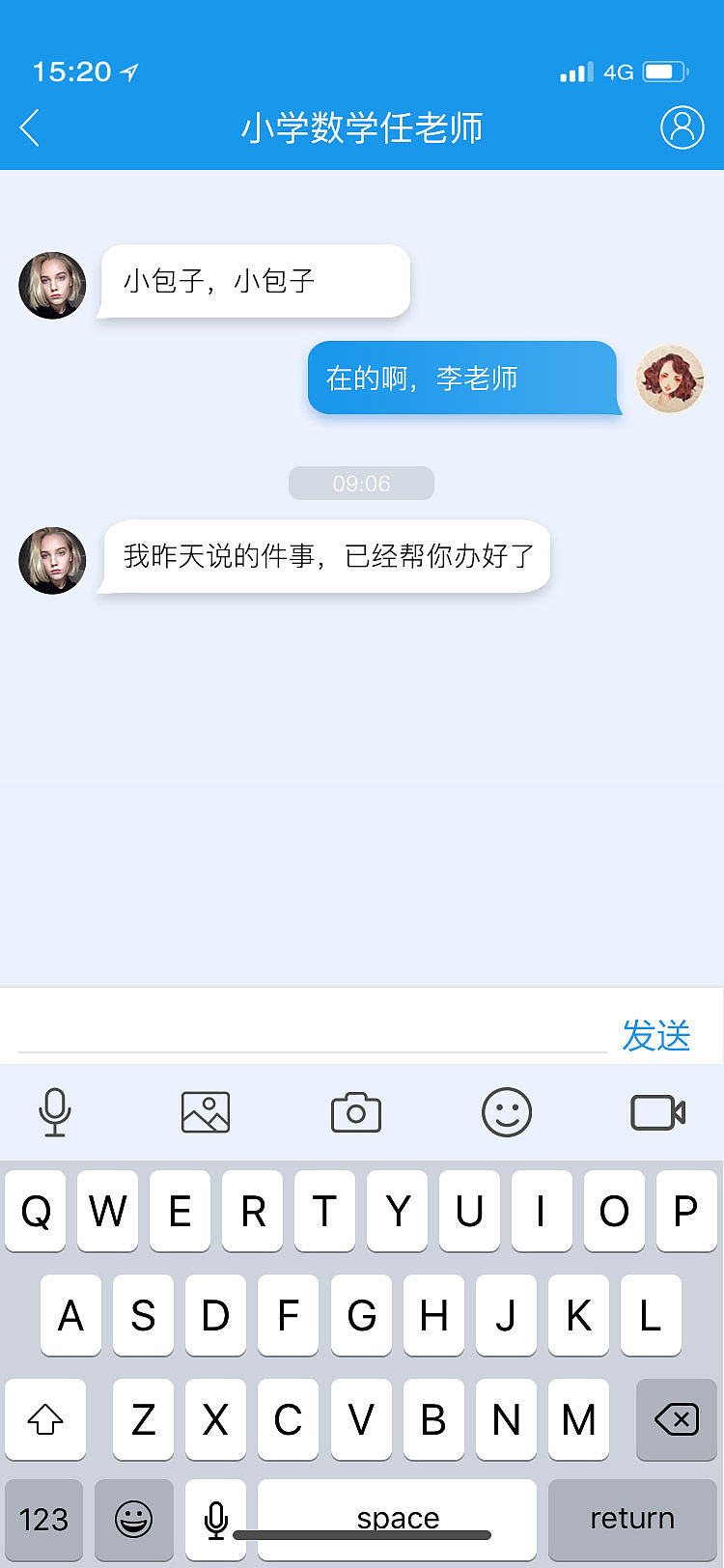
Task: Open the contact profile icon in the top bar
Action: tap(683, 126)
